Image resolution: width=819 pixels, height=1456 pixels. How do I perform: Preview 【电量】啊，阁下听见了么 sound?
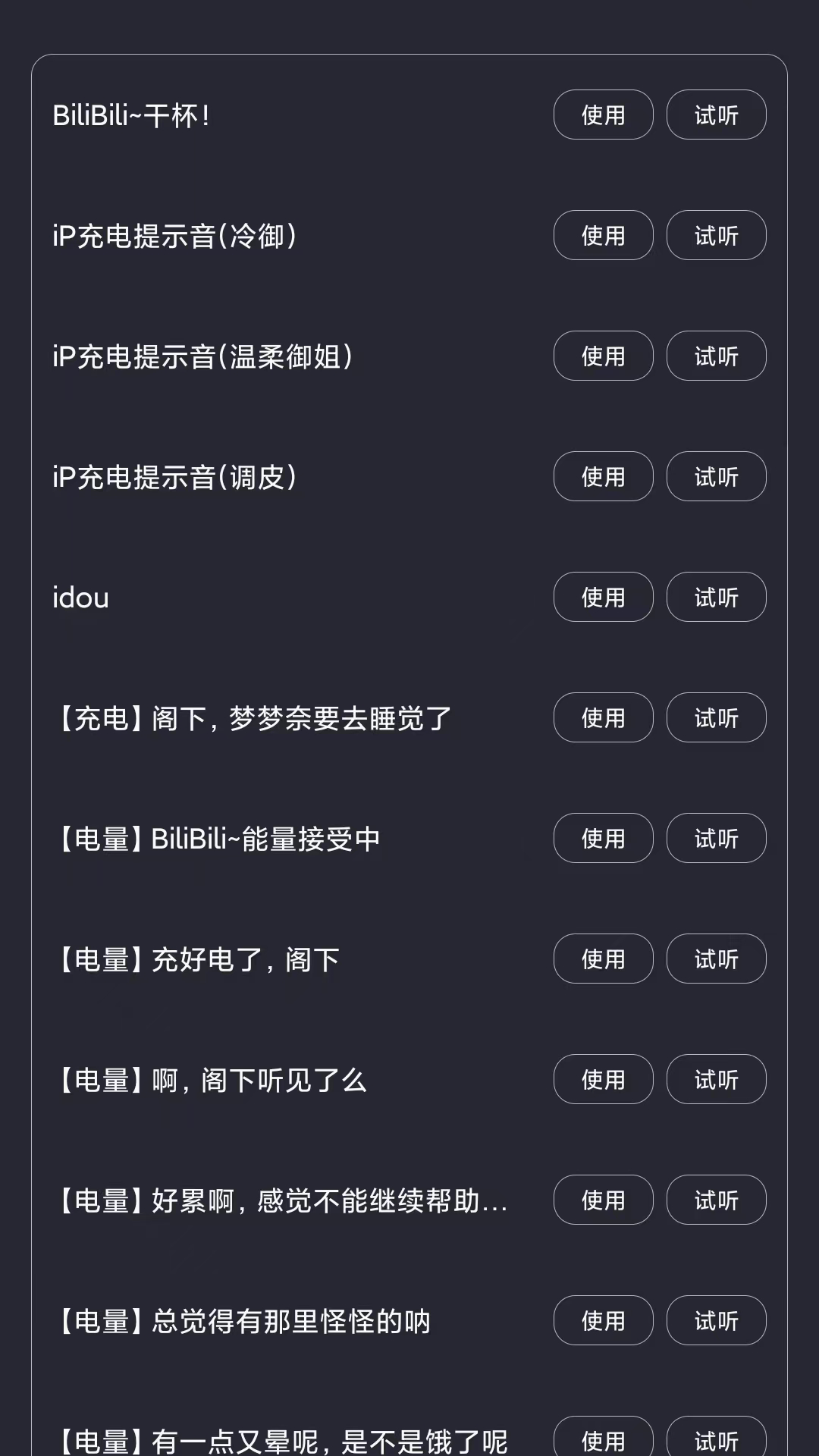716,1080
